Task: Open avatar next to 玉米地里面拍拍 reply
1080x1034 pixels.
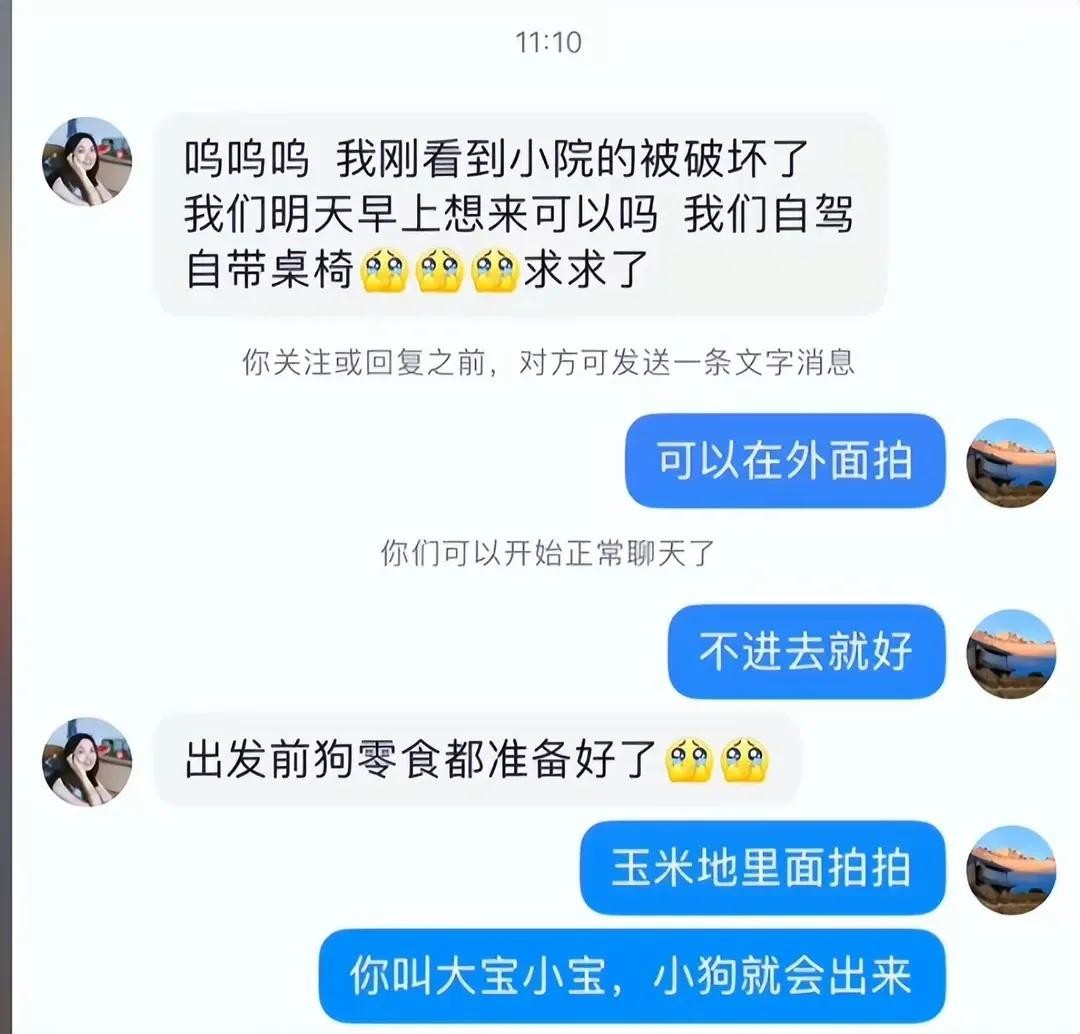Action: tap(1010, 869)
